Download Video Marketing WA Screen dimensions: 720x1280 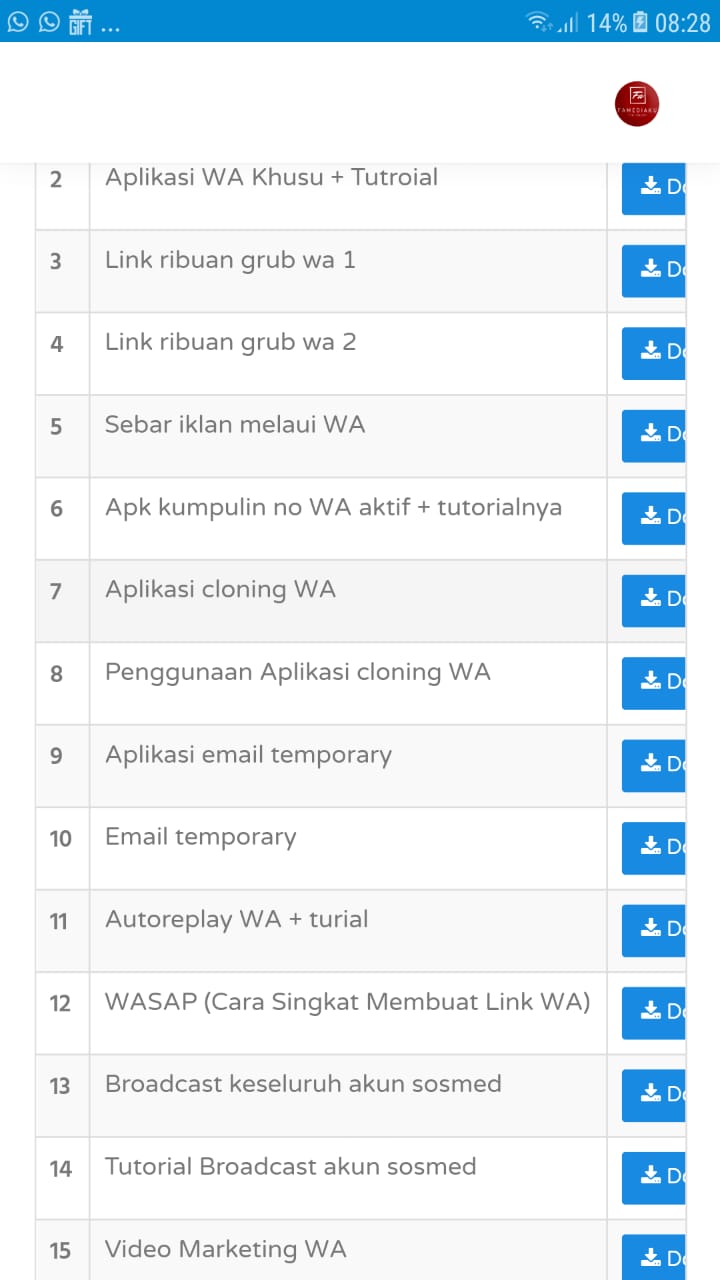654,1258
